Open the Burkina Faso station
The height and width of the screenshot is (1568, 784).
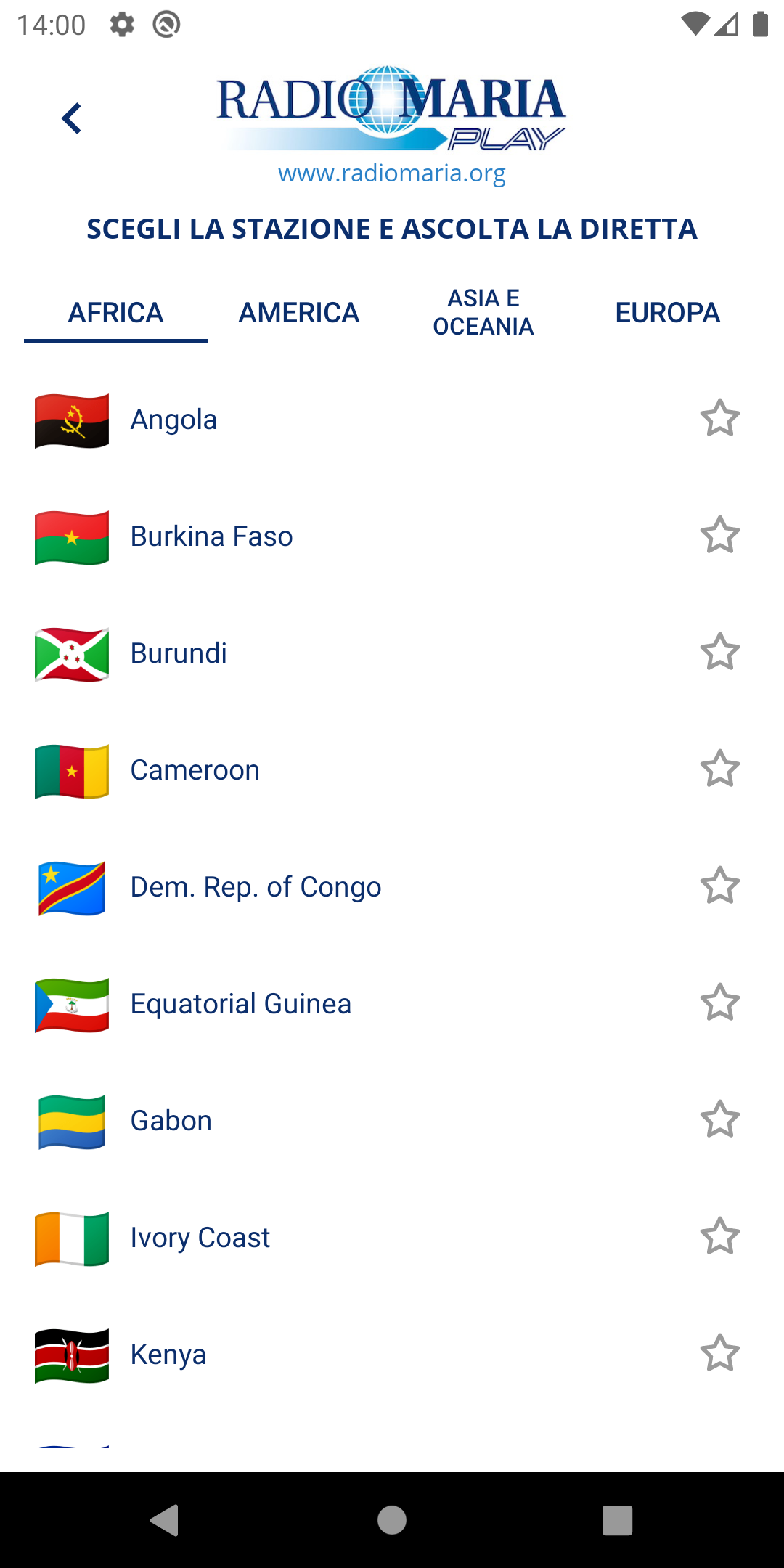tap(211, 536)
